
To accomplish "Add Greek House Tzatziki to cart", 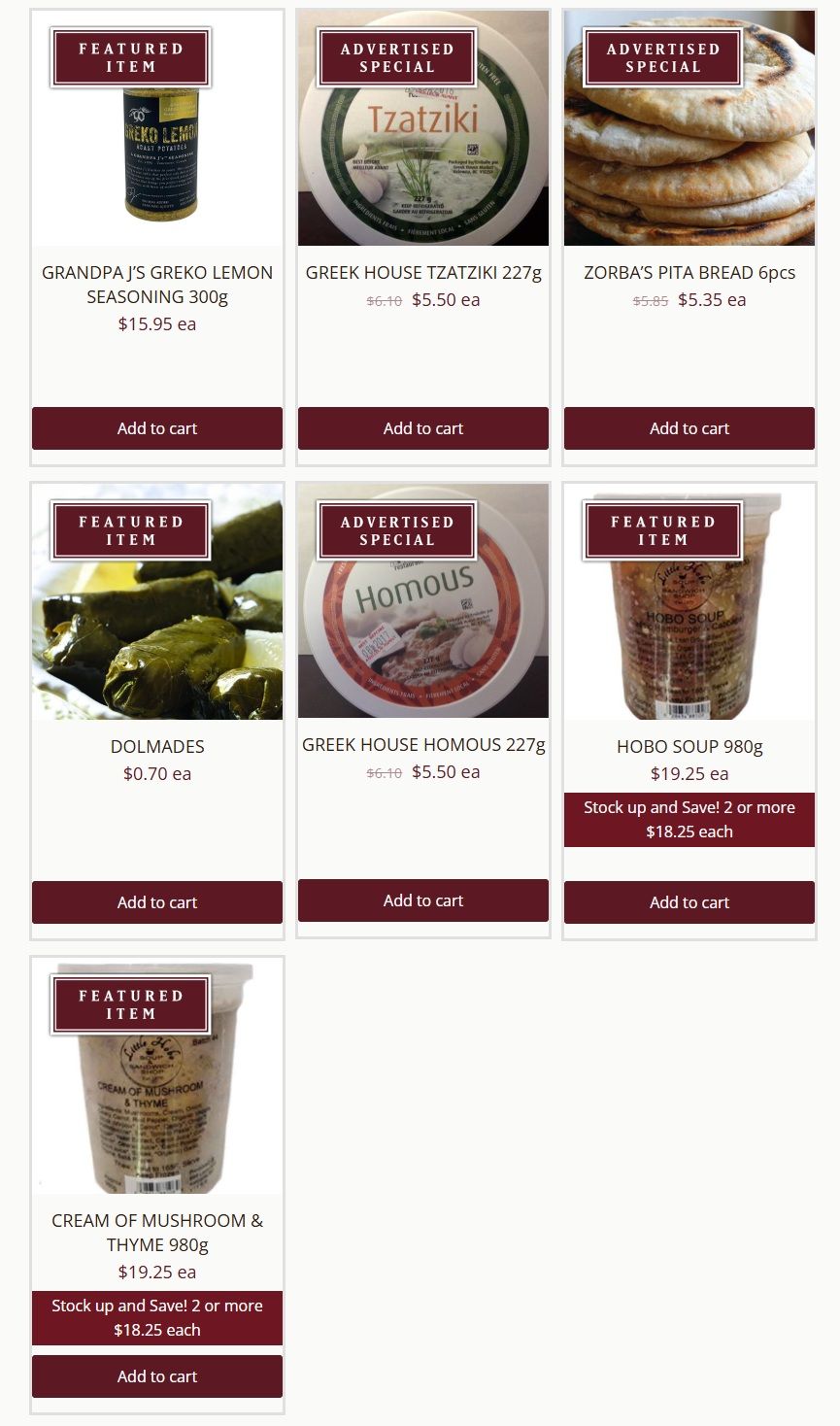I will 423,428.
